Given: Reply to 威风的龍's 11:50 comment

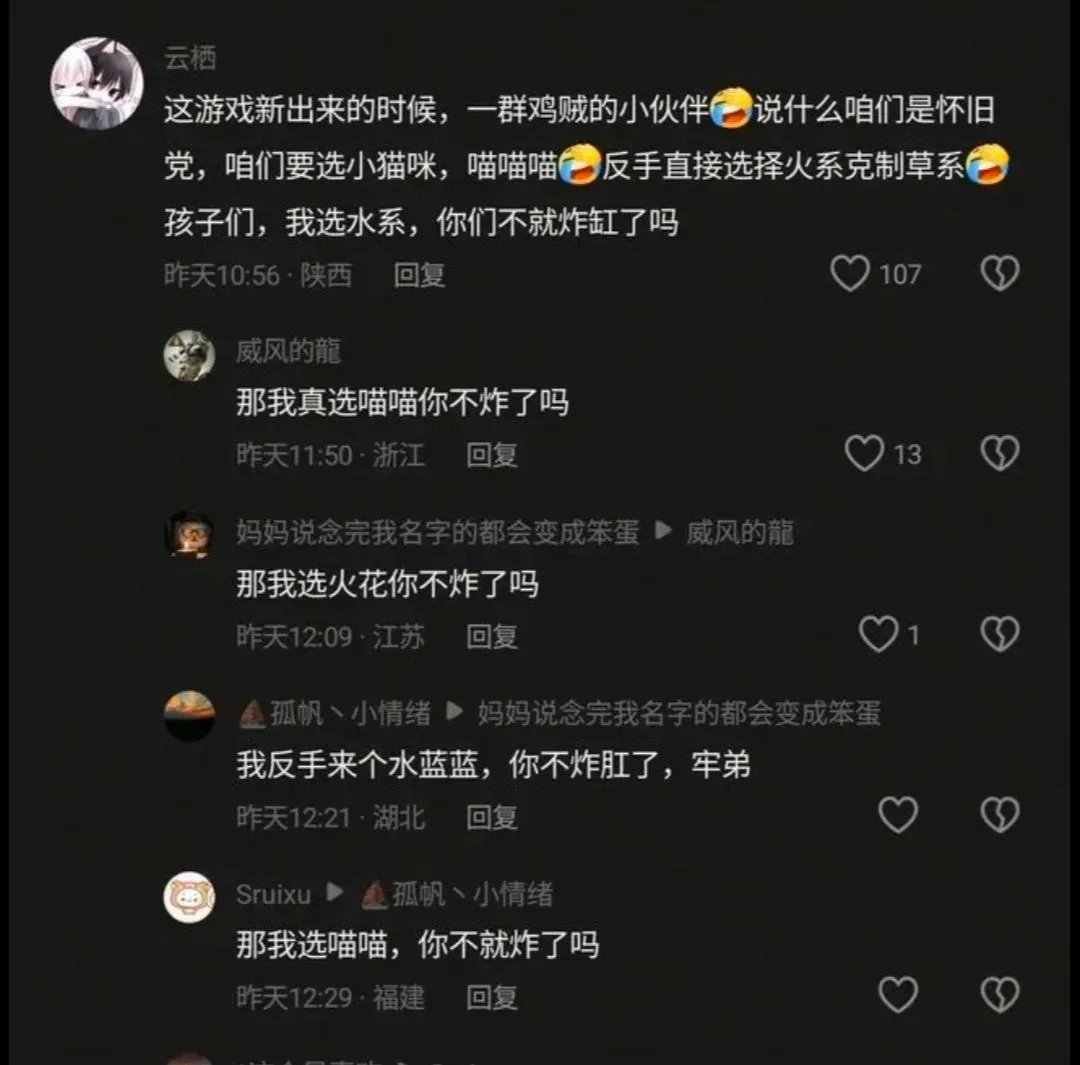Looking at the screenshot, I should pos(491,456).
